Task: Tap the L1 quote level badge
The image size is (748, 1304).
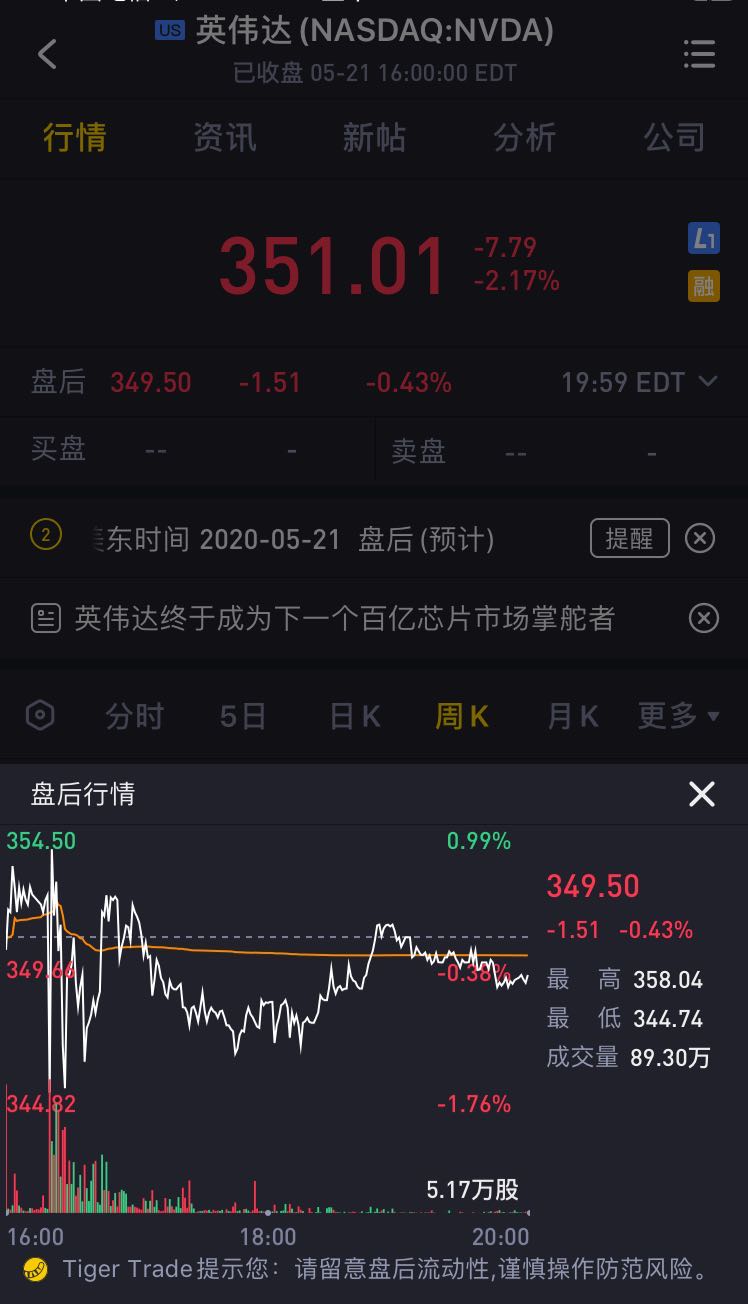Action: (x=704, y=238)
